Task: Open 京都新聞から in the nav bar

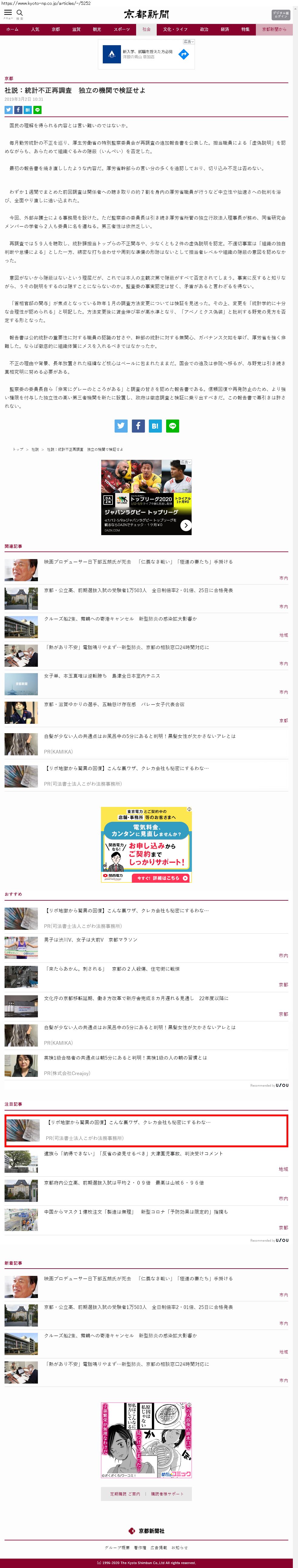Action: pos(274,29)
